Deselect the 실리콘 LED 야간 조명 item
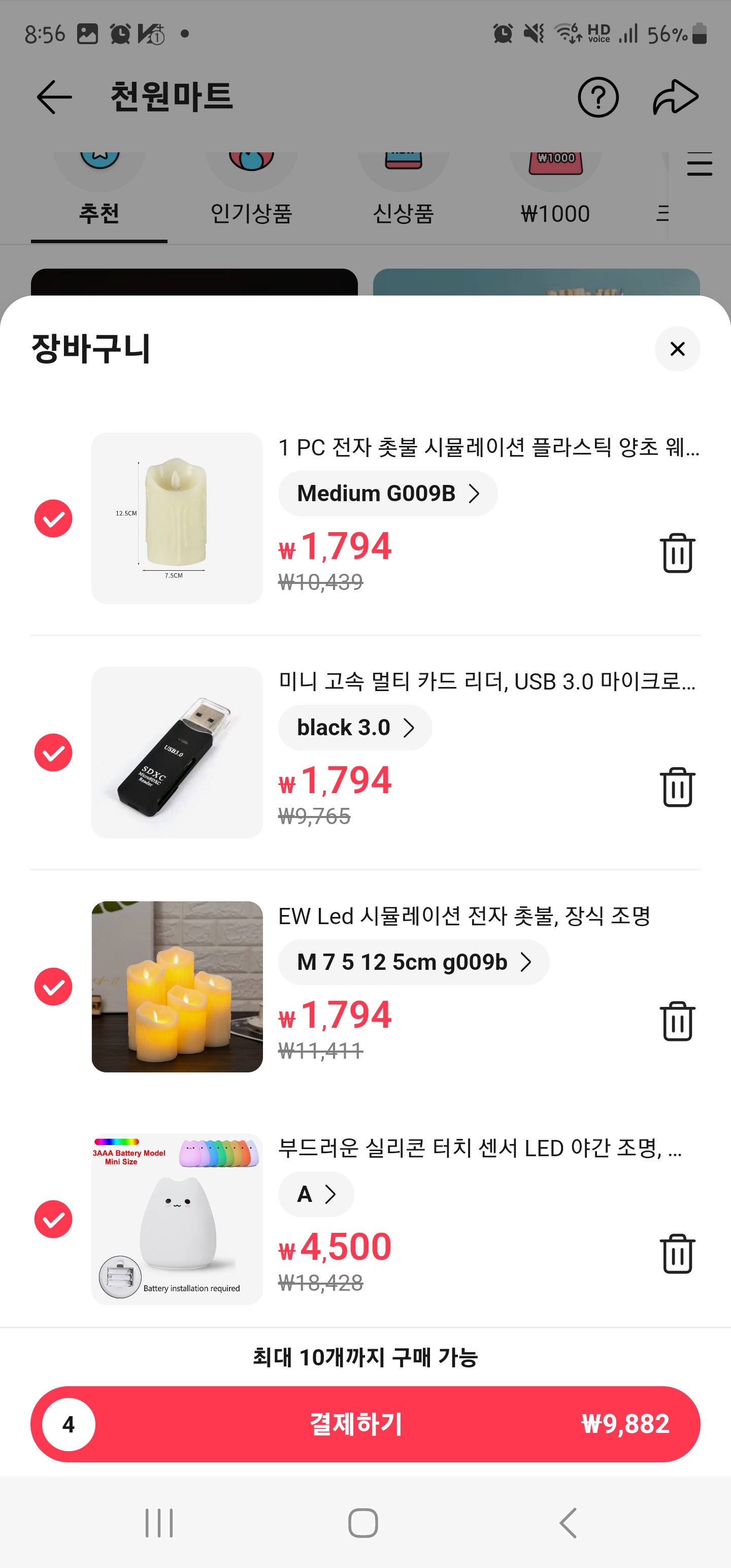731x1568 pixels. tap(54, 1219)
